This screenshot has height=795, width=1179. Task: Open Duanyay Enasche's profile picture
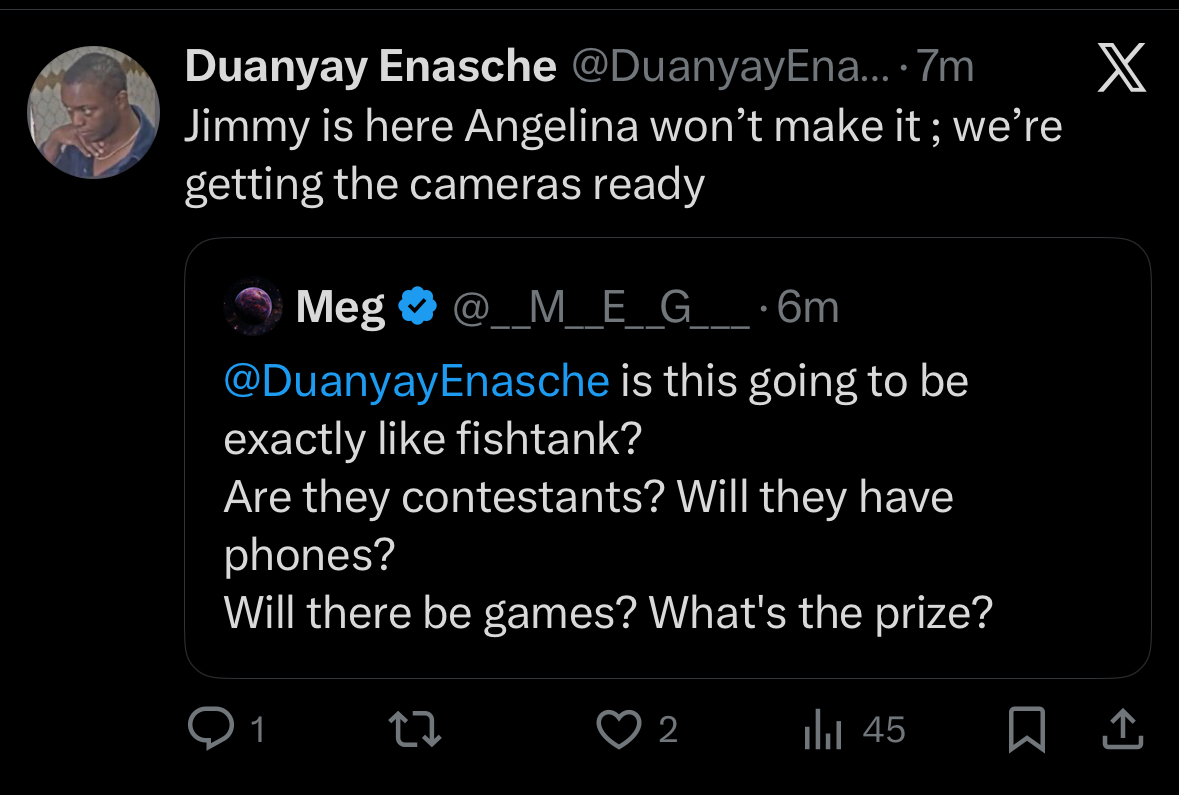(x=92, y=112)
